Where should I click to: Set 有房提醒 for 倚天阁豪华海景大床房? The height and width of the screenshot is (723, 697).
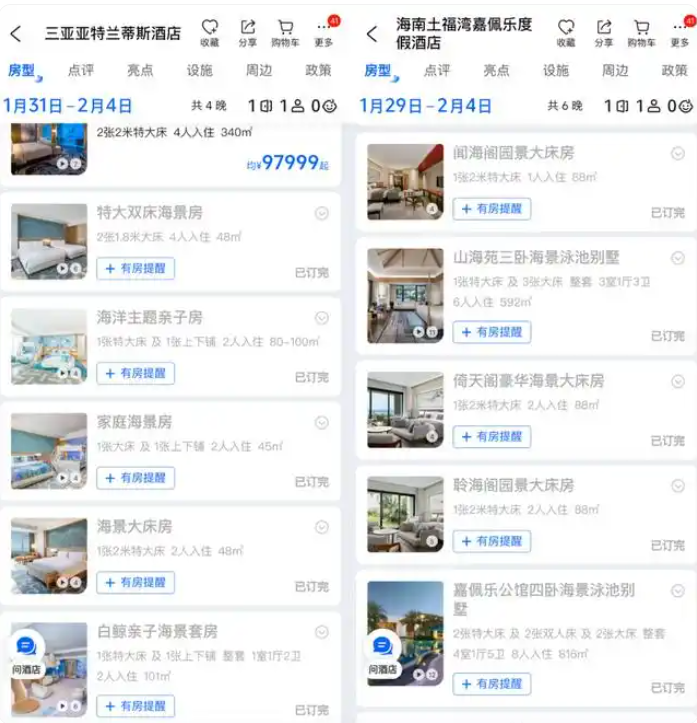pos(491,437)
